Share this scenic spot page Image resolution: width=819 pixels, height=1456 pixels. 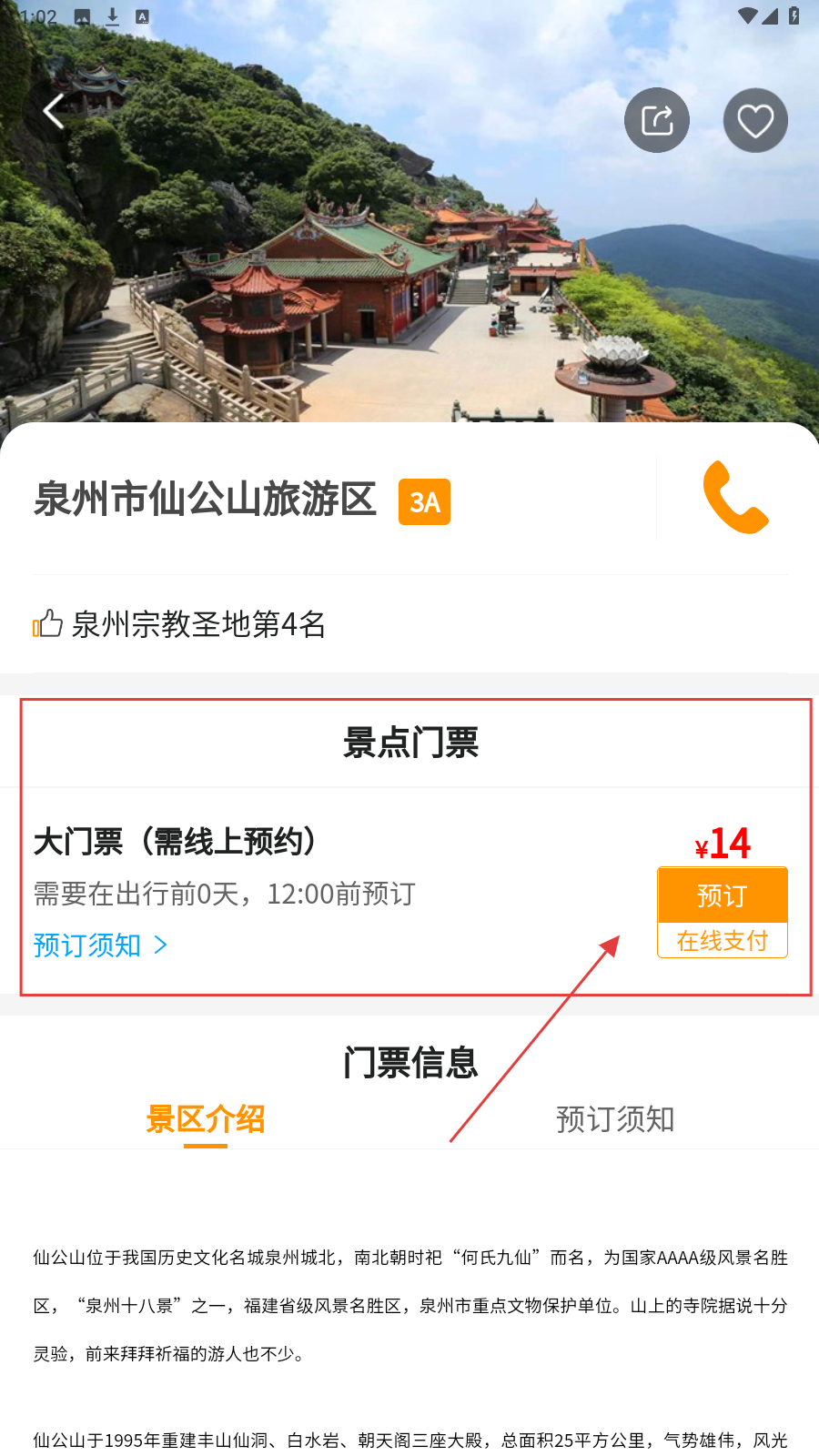tap(656, 120)
